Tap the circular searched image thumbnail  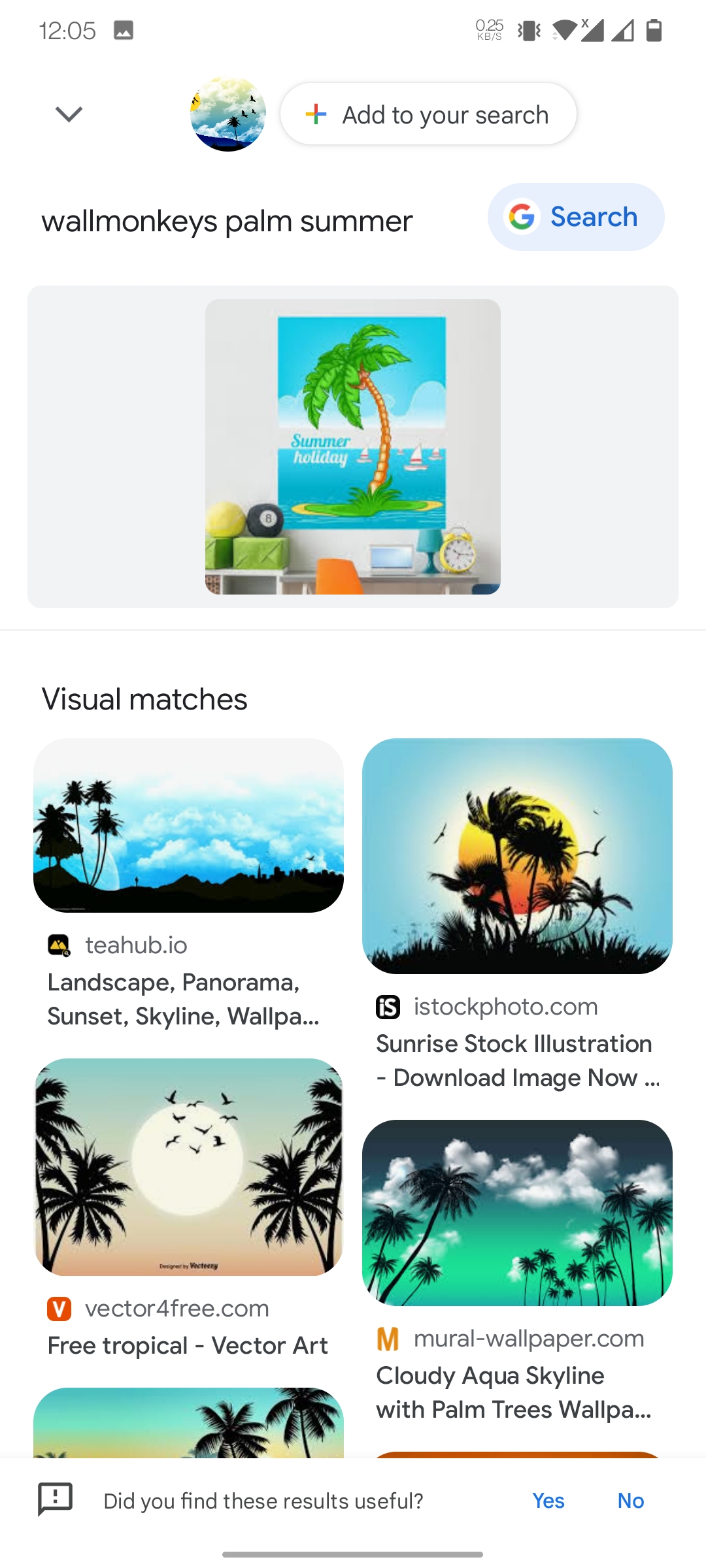[x=227, y=114]
